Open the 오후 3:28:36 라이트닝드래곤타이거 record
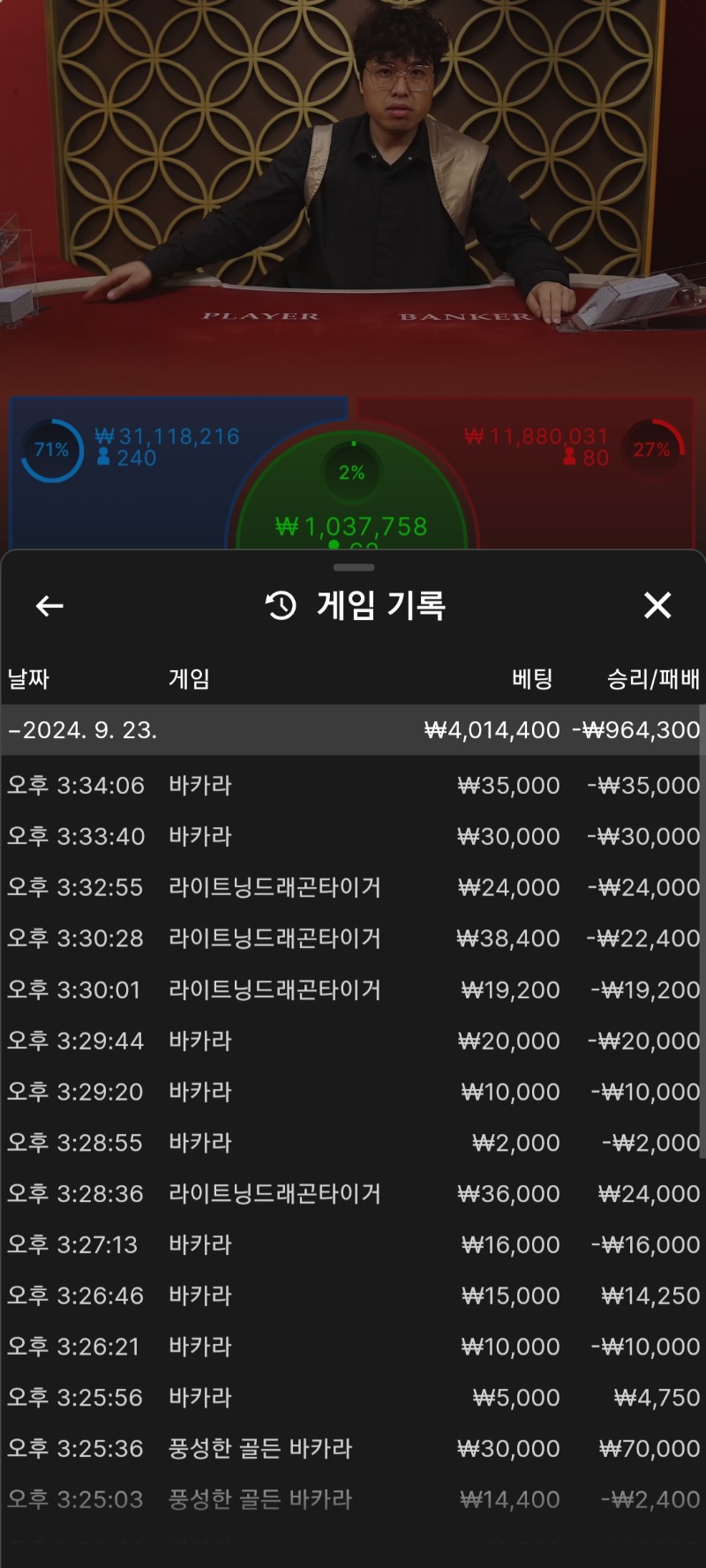 click(x=353, y=1194)
